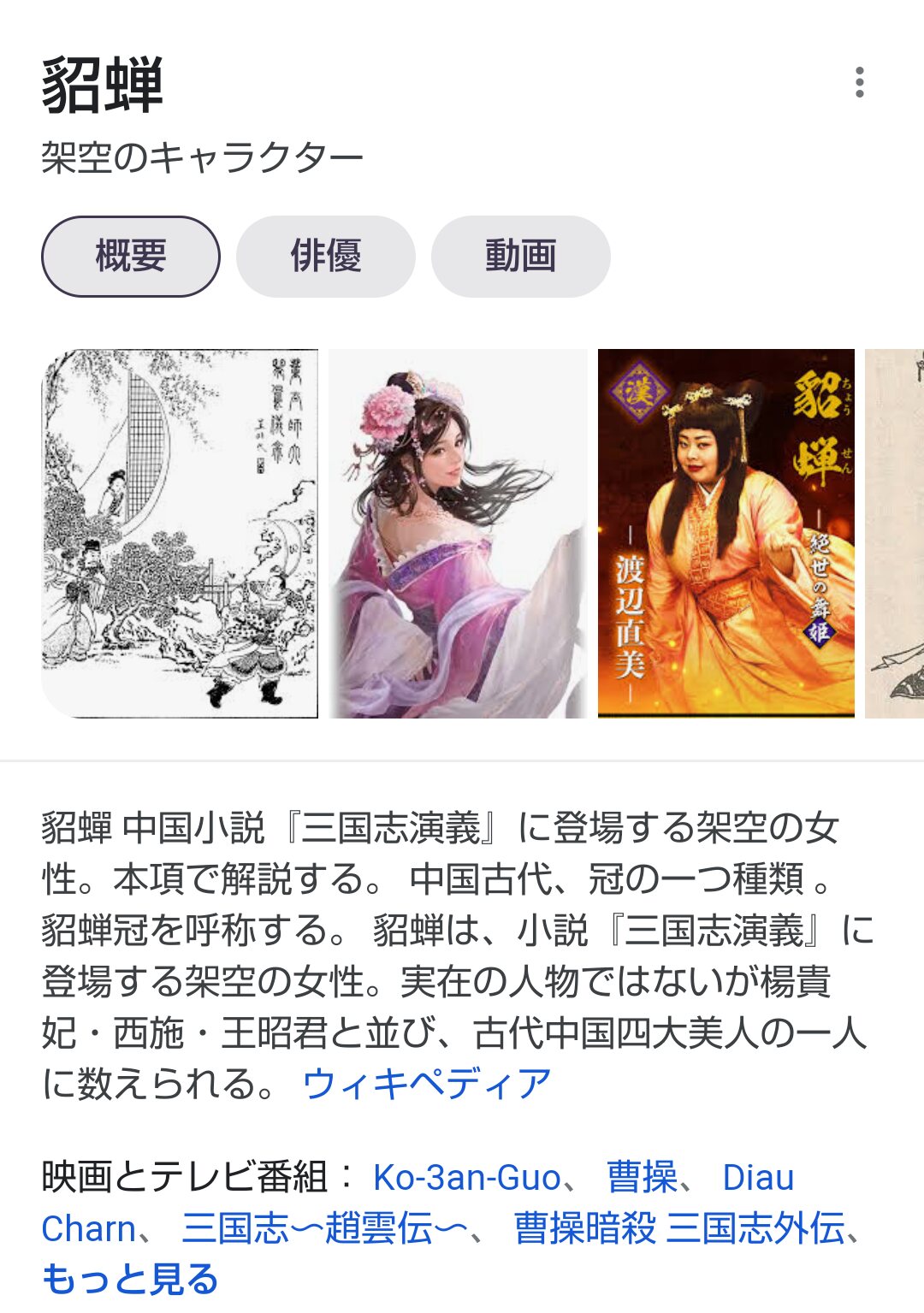924x1313 pixels.
Task: Expand the list with もっと見る
Action: [x=130, y=1280]
